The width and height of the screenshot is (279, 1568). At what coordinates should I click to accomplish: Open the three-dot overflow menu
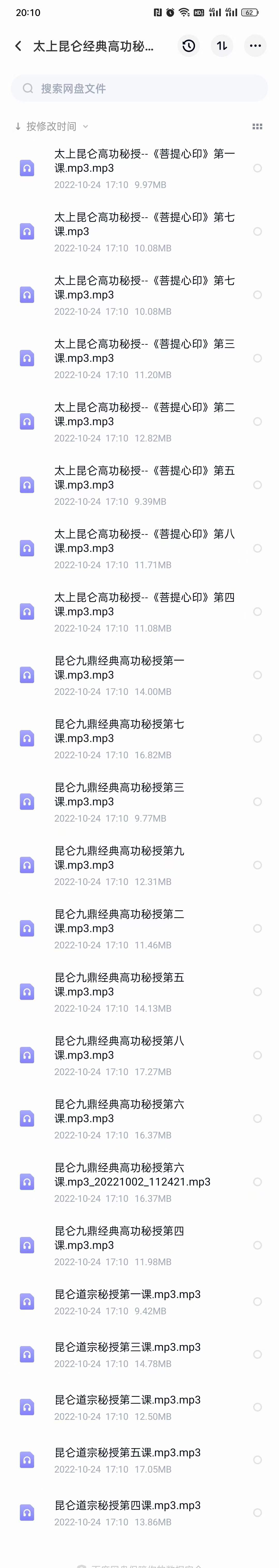pos(255,46)
